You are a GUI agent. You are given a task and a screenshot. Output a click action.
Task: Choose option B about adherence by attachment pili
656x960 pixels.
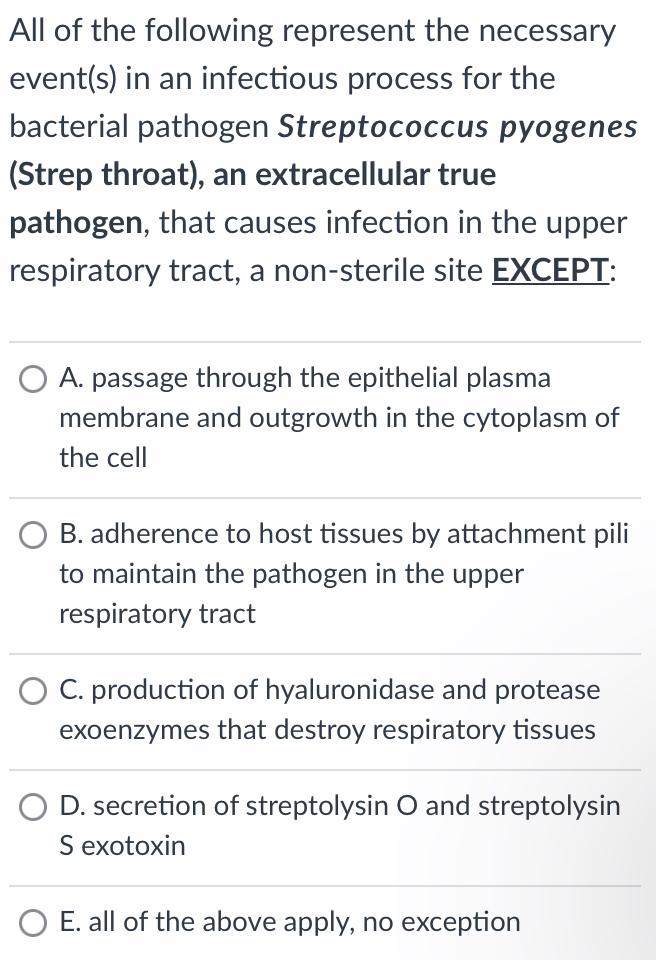(x=33, y=535)
